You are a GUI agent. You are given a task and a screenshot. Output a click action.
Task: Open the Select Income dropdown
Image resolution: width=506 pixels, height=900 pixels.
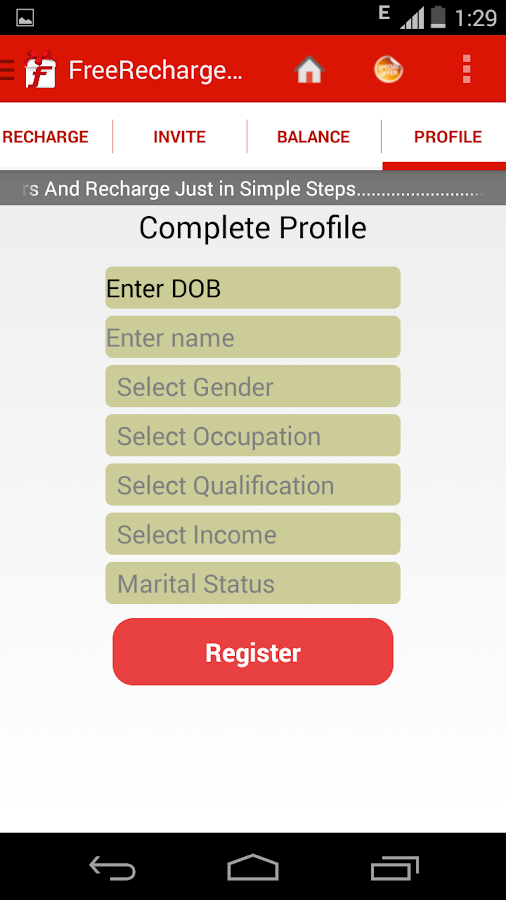pyautogui.click(x=253, y=534)
